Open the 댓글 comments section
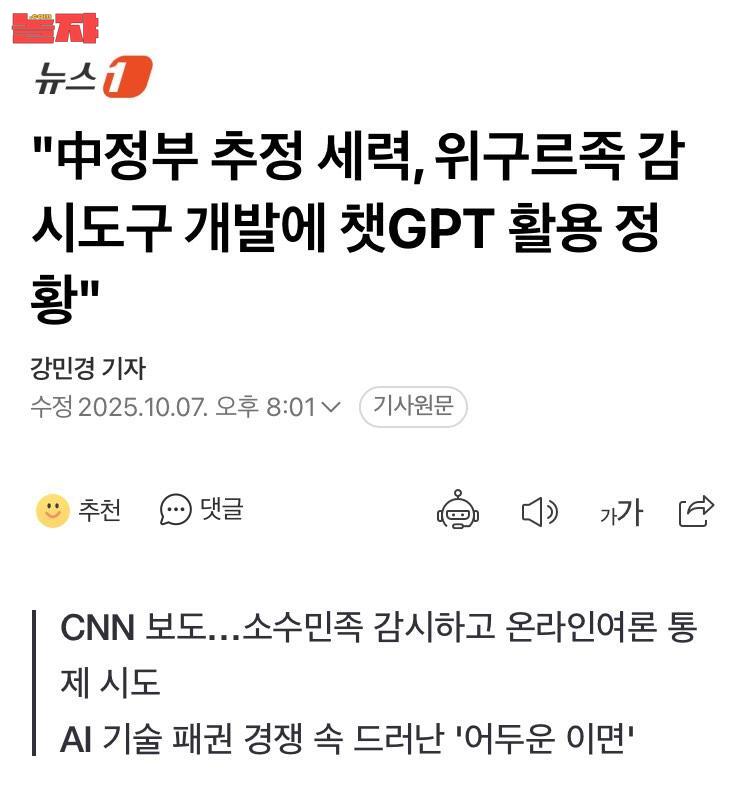The image size is (750, 811). point(201,510)
